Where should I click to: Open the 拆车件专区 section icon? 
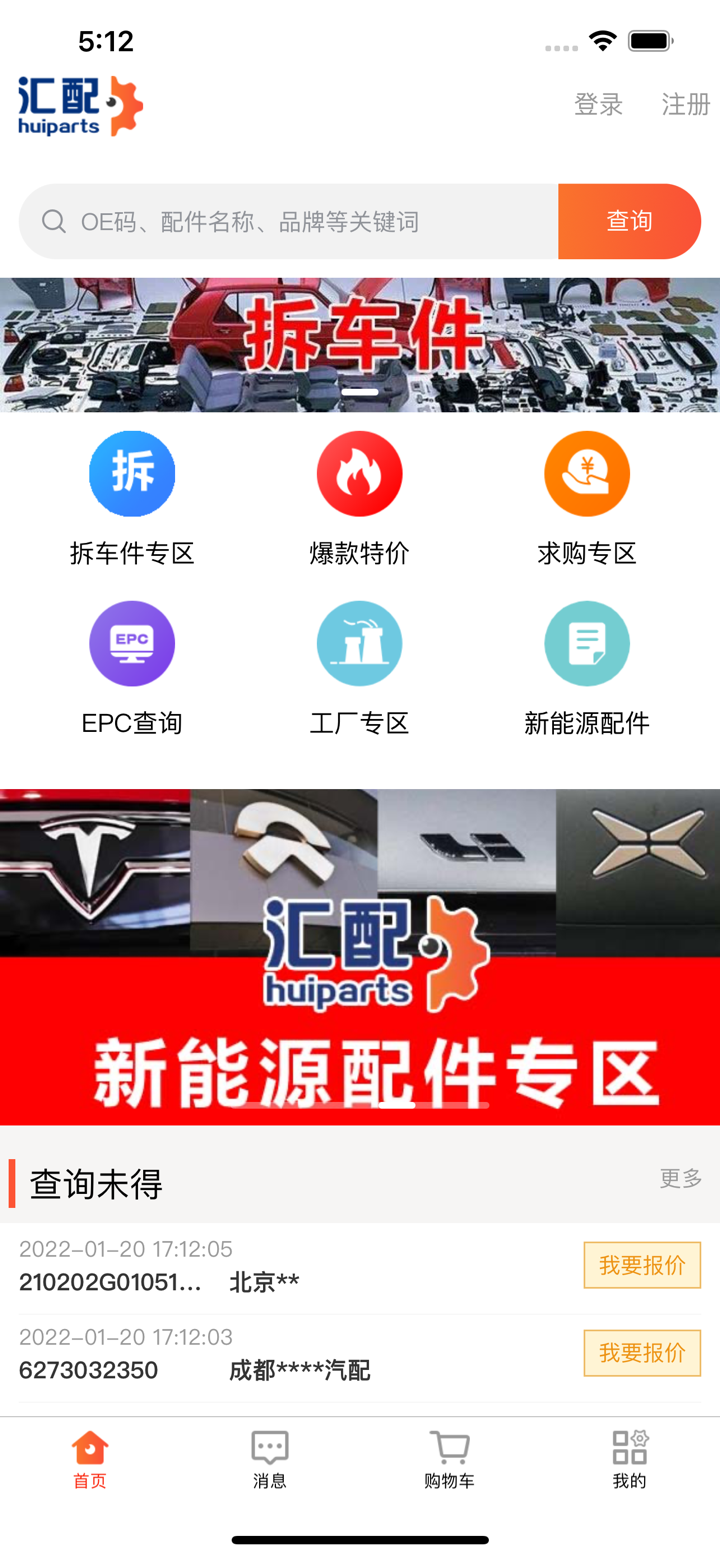132,472
